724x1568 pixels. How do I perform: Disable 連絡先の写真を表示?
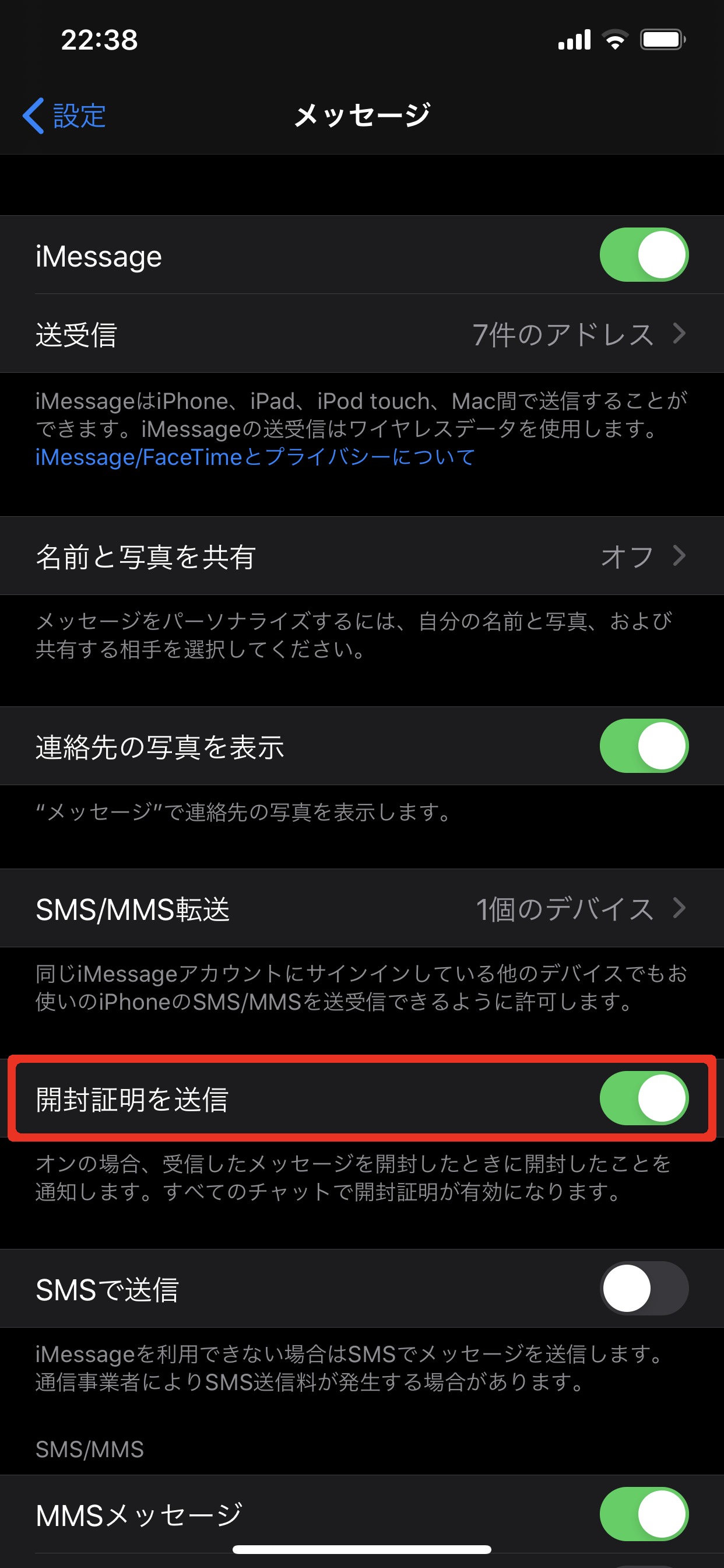pos(643,745)
